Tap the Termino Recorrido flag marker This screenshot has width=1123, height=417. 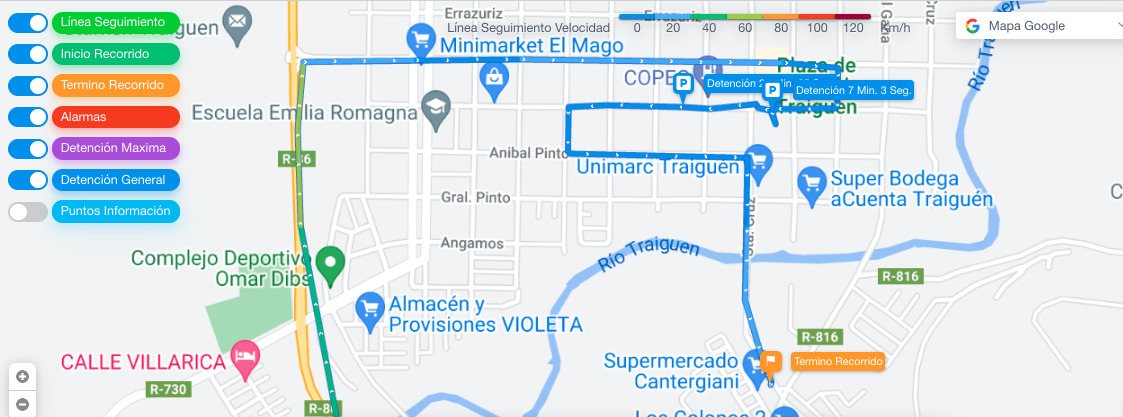pyautogui.click(x=771, y=363)
